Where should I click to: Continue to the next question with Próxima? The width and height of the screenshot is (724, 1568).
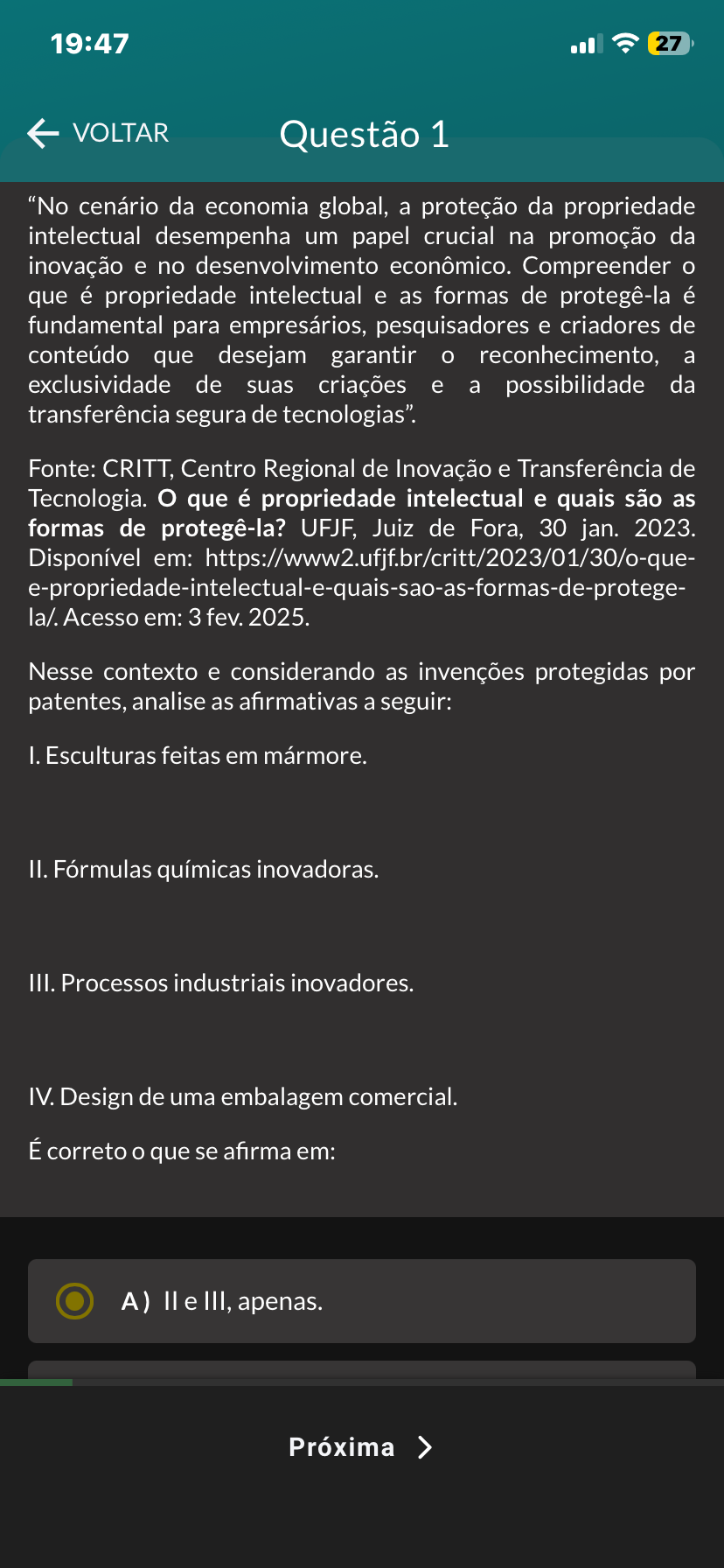tap(360, 1447)
